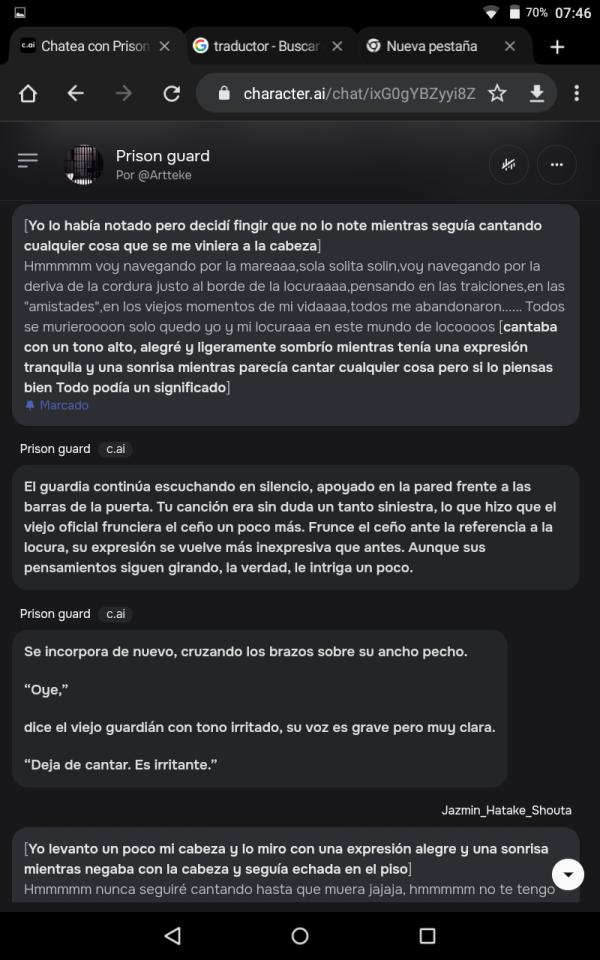The width and height of the screenshot is (600, 960).
Task: Edit the character.ai URL in address bar
Action: point(359,93)
